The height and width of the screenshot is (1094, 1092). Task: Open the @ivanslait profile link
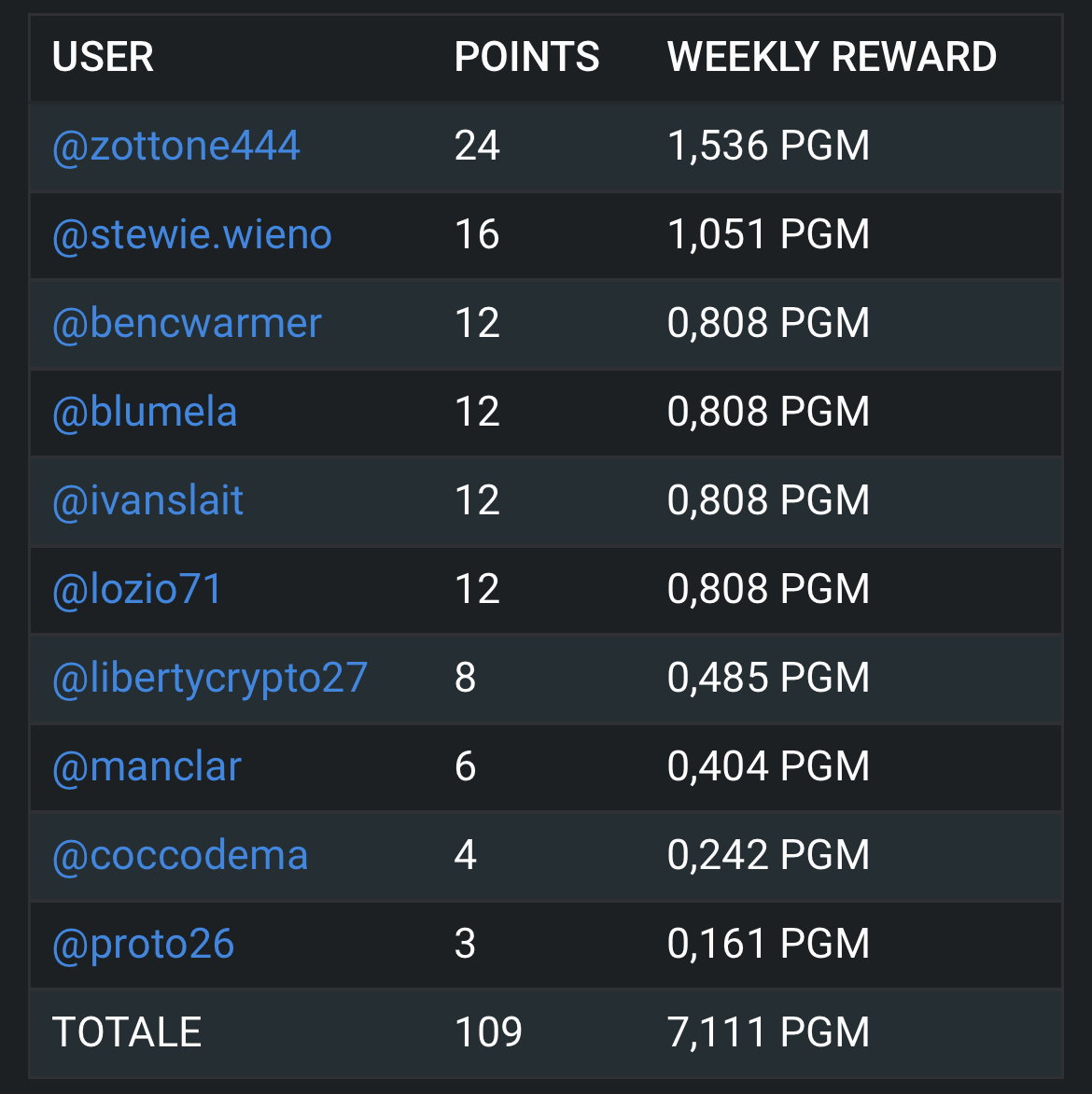(147, 500)
